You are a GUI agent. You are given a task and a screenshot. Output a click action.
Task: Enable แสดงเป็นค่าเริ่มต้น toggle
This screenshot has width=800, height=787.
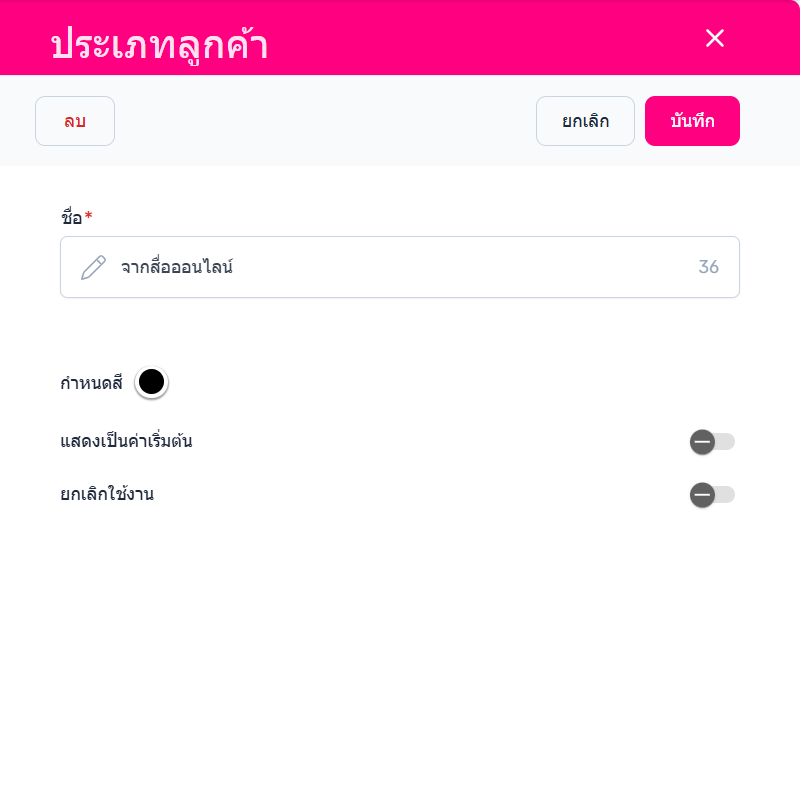[x=712, y=442]
